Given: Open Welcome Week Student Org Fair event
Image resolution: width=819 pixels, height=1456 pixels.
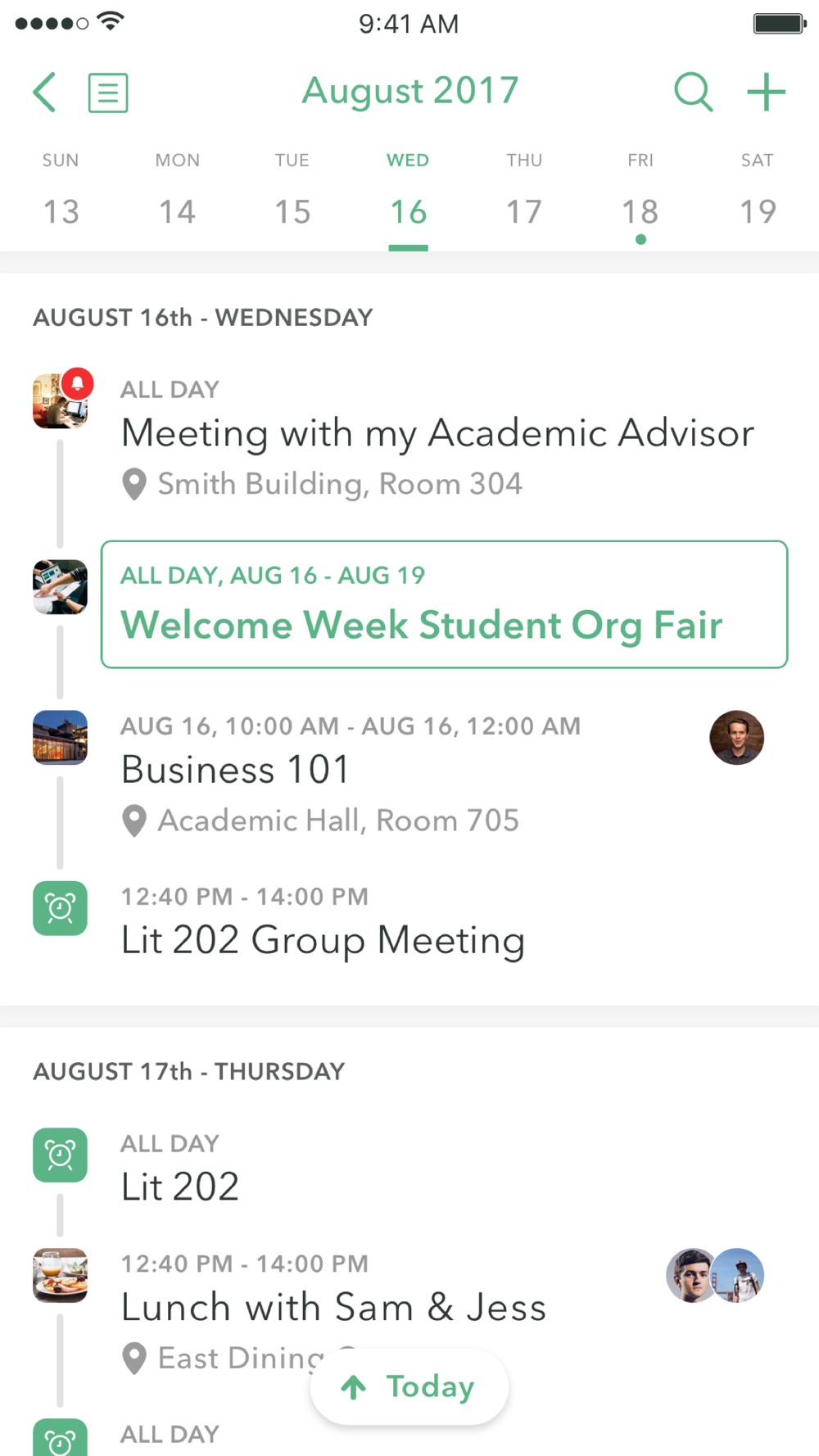Looking at the screenshot, I should pyautogui.click(x=444, y=604).
